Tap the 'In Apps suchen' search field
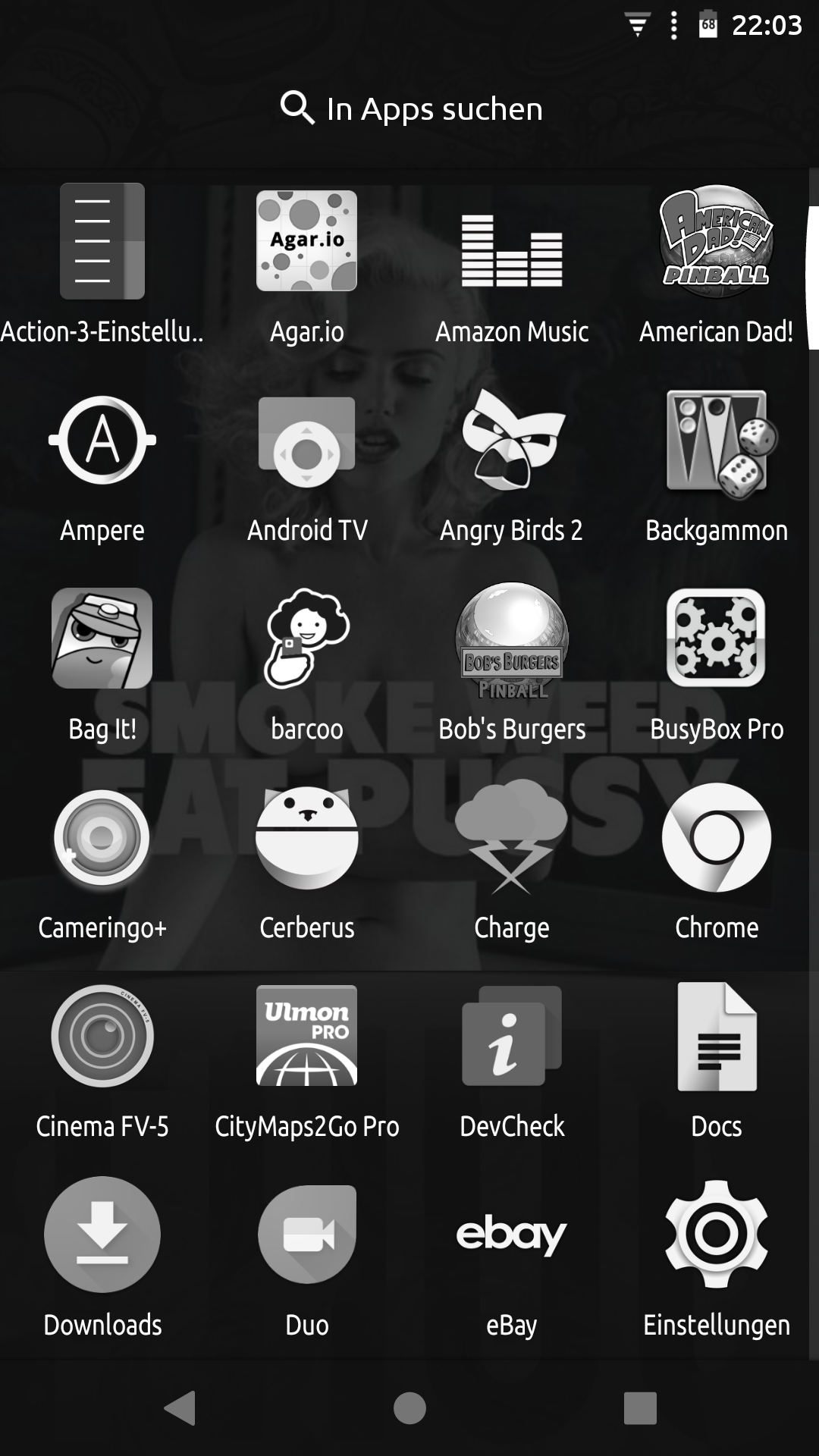Viewport: 819px width, 1456px height. coord(411,108)
